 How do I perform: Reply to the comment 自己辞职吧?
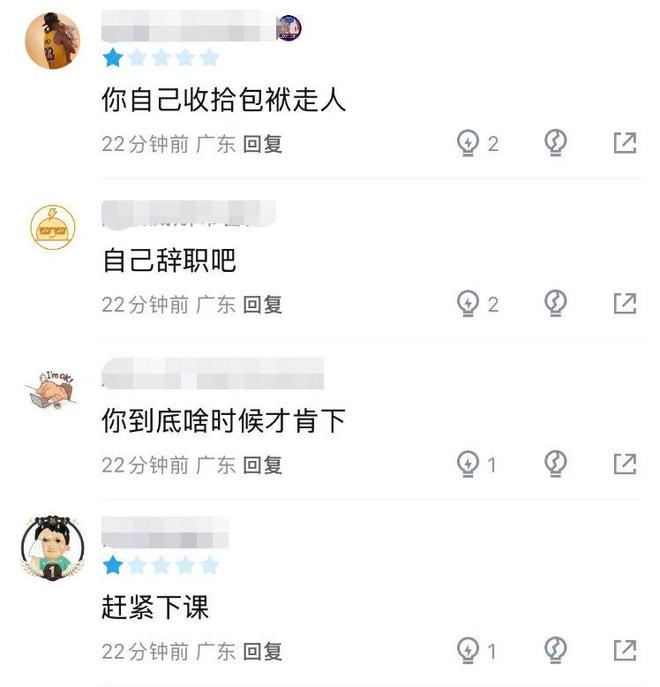pos(263,304)
